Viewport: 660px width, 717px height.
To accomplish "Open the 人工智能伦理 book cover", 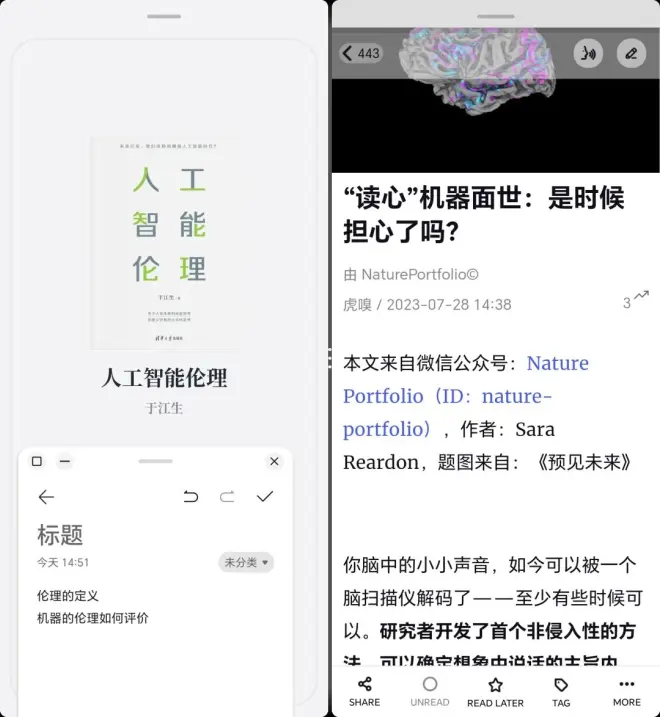I will coord(164,243).
